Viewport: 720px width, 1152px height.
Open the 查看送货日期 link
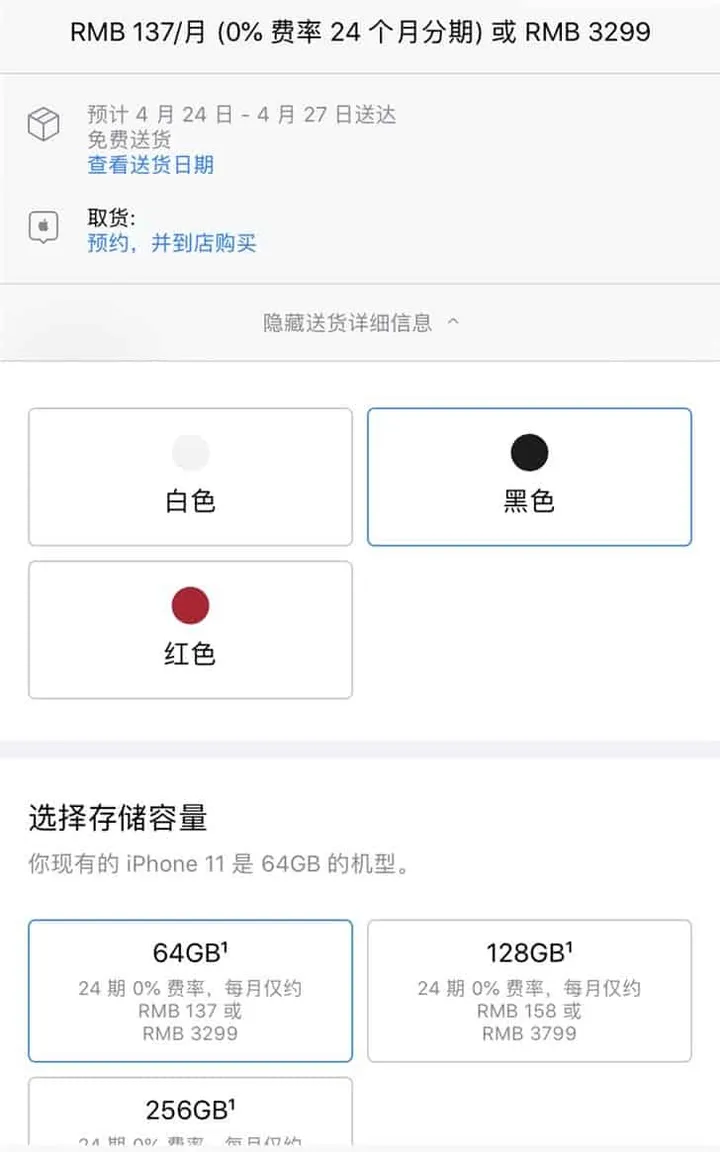pos(151,165)
